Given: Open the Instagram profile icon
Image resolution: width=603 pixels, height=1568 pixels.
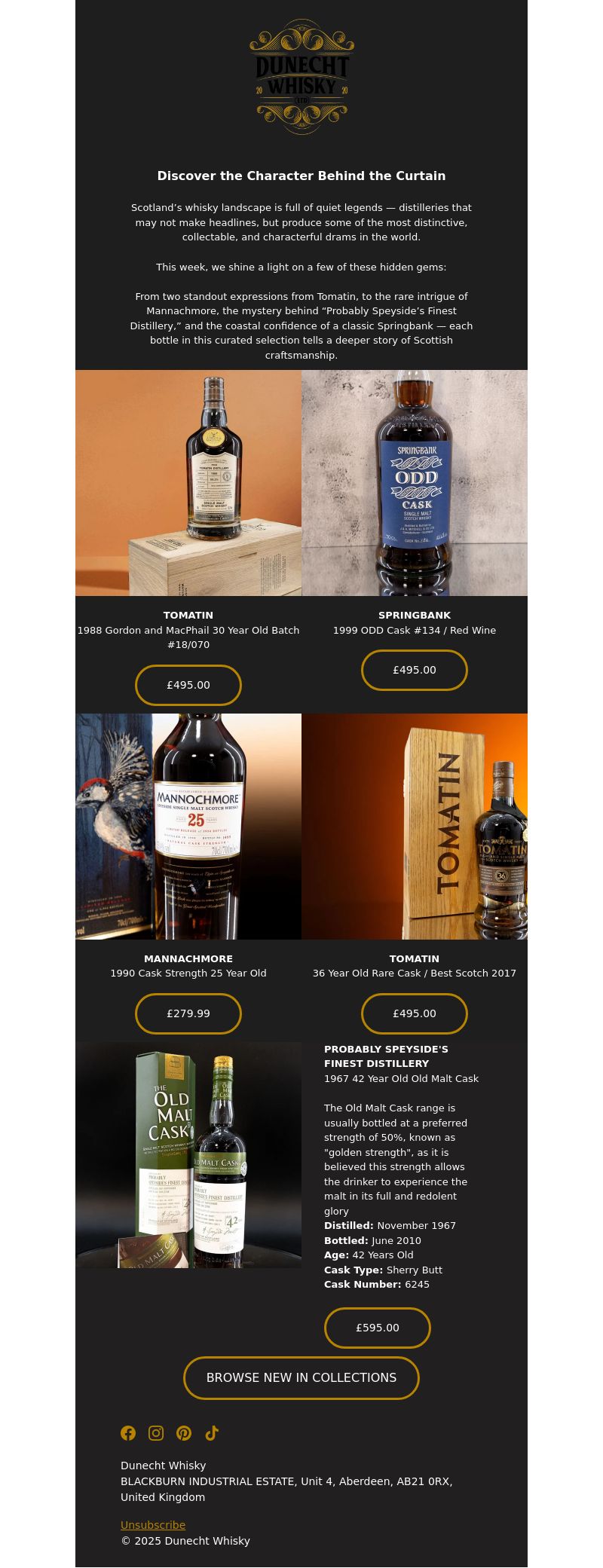Looking at the screenshot, I should (x=156, y=1433).
